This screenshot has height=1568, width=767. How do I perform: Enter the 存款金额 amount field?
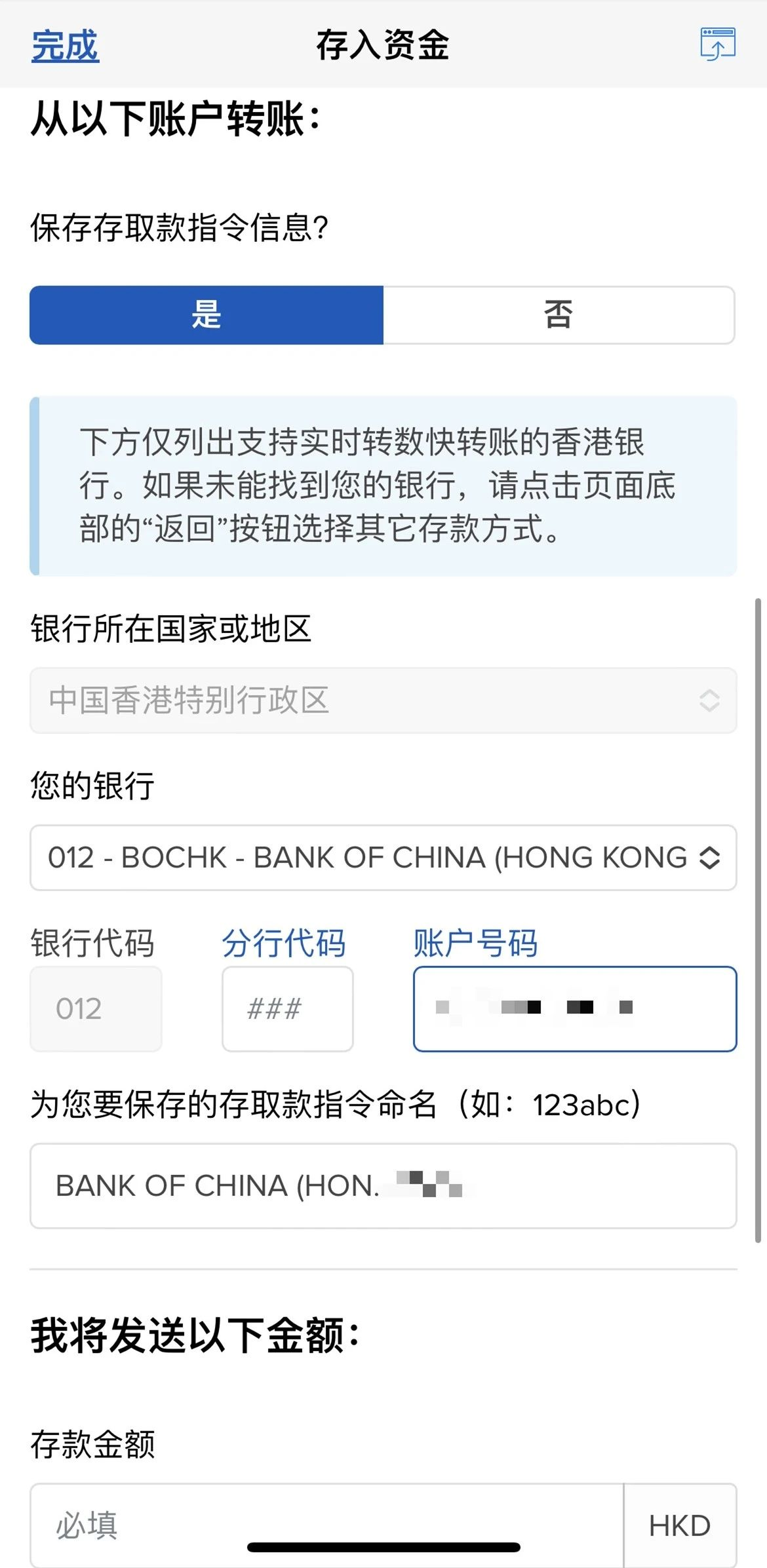click(x=326, y=1525)
